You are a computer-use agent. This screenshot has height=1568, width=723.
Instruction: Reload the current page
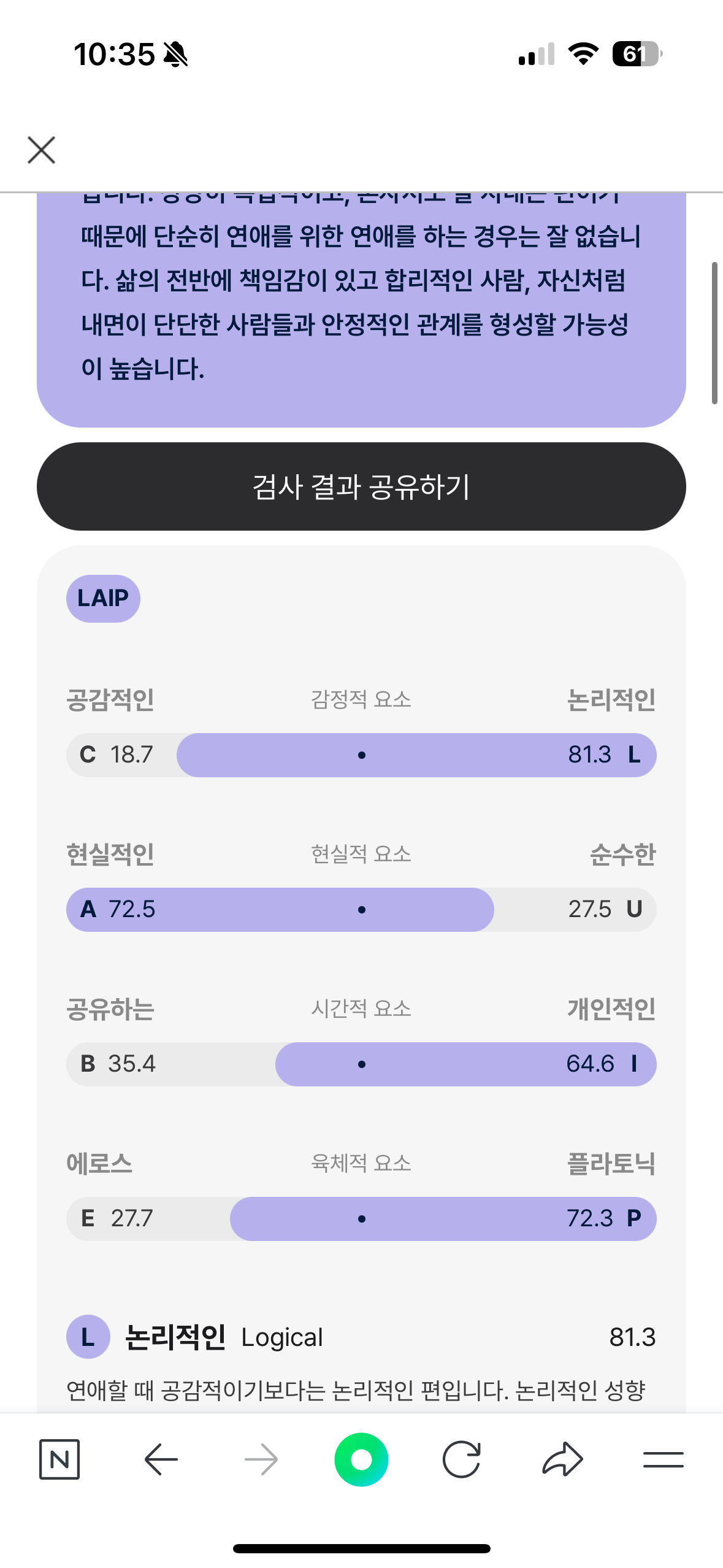click(x=461, y=1459)
